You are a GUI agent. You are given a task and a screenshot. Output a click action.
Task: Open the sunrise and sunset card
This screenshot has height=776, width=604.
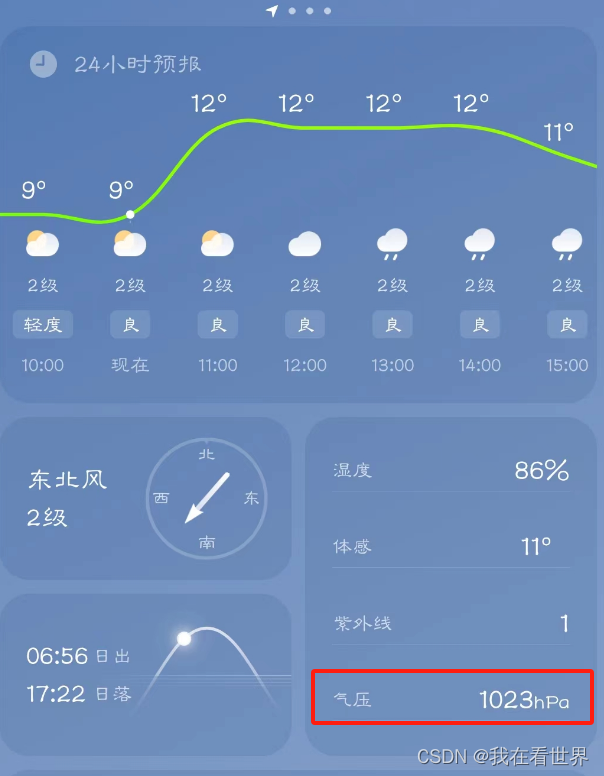[146, 674]
